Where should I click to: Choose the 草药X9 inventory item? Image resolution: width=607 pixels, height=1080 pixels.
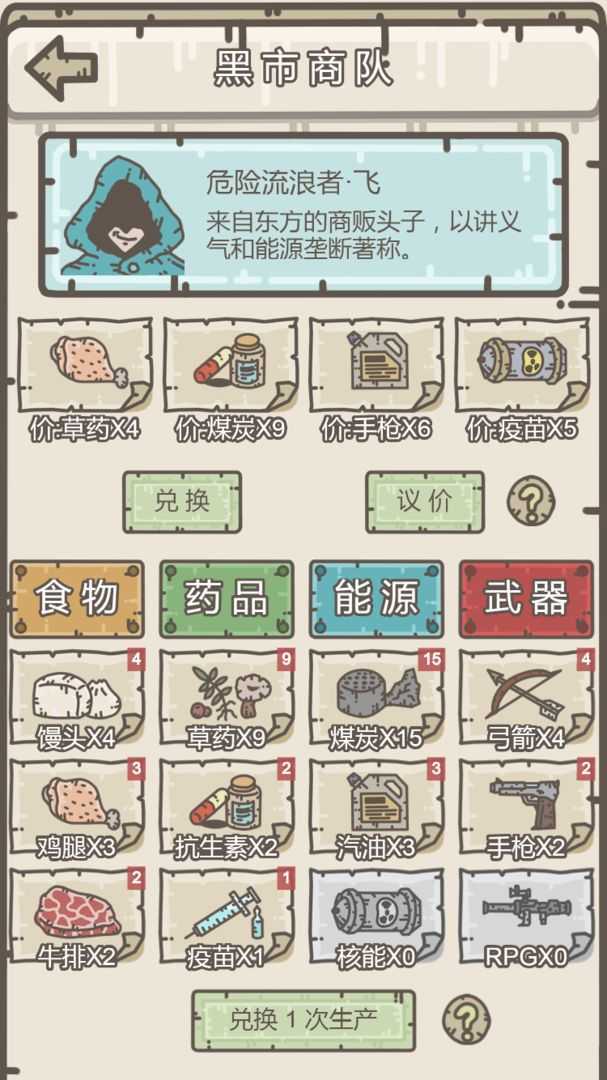227,697
